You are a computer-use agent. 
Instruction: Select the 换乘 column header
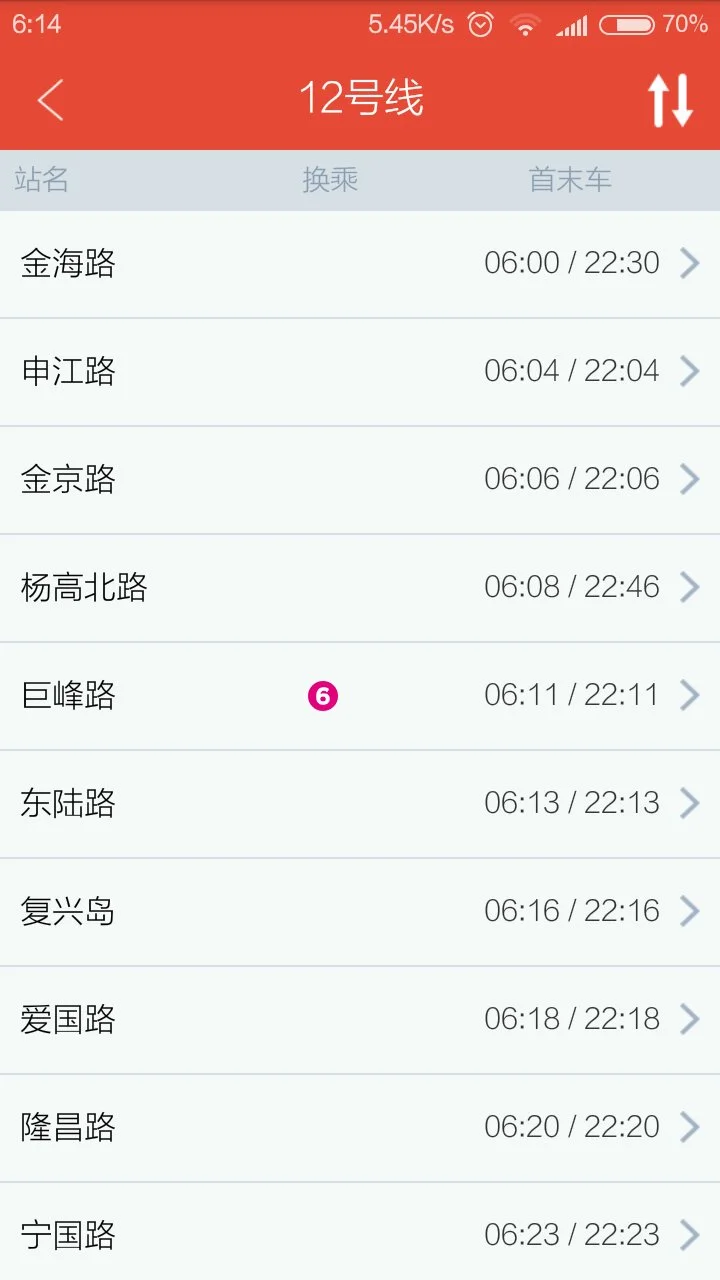click(330, 180)
